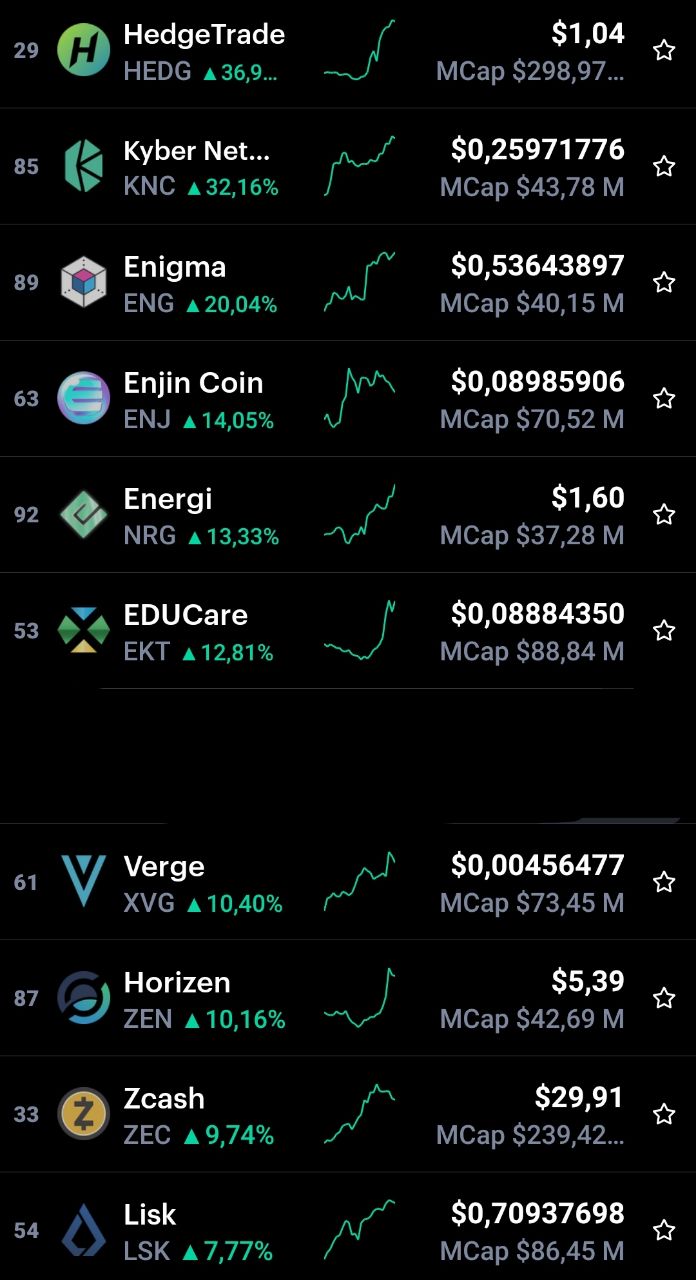Open the Zcash ZEC row
696x1280 pixels.
click(348, 1115)
